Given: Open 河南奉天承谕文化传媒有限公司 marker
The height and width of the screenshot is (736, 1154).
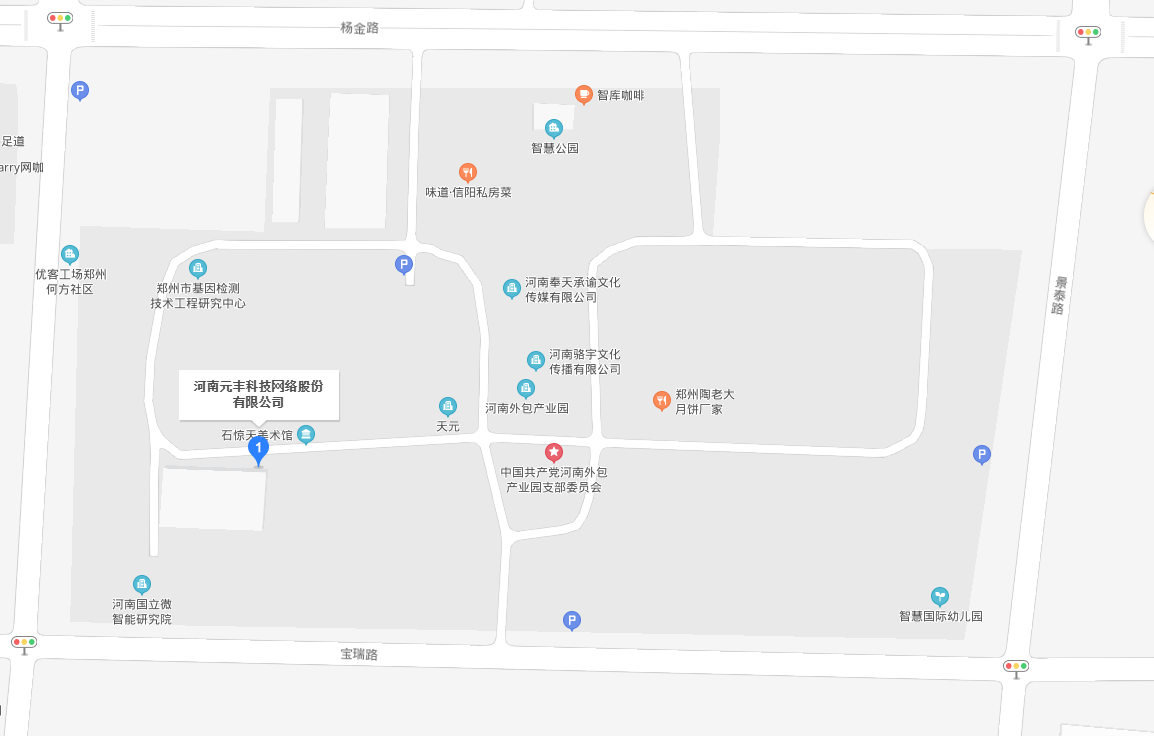Looking at the screenshot, I should click(x=512, y=289).
